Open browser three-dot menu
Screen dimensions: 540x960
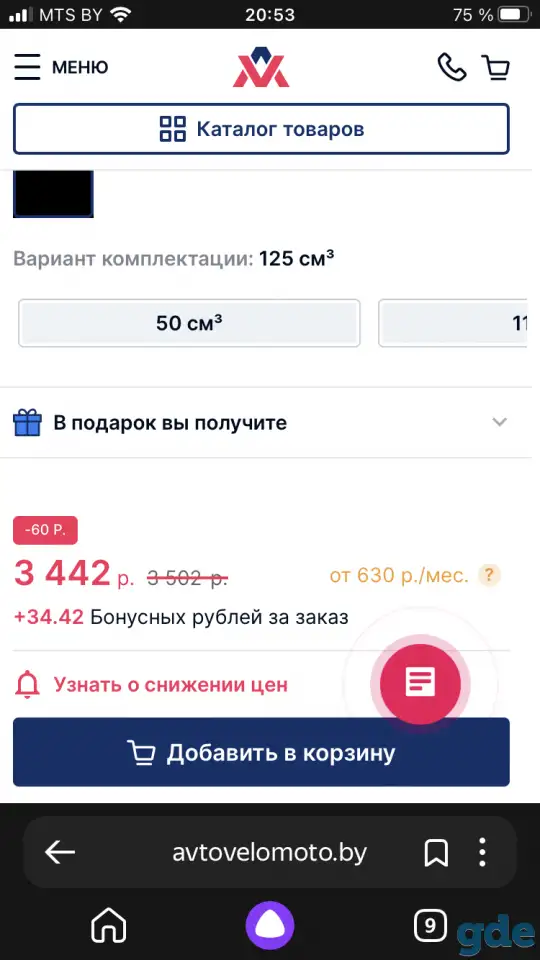482,852
